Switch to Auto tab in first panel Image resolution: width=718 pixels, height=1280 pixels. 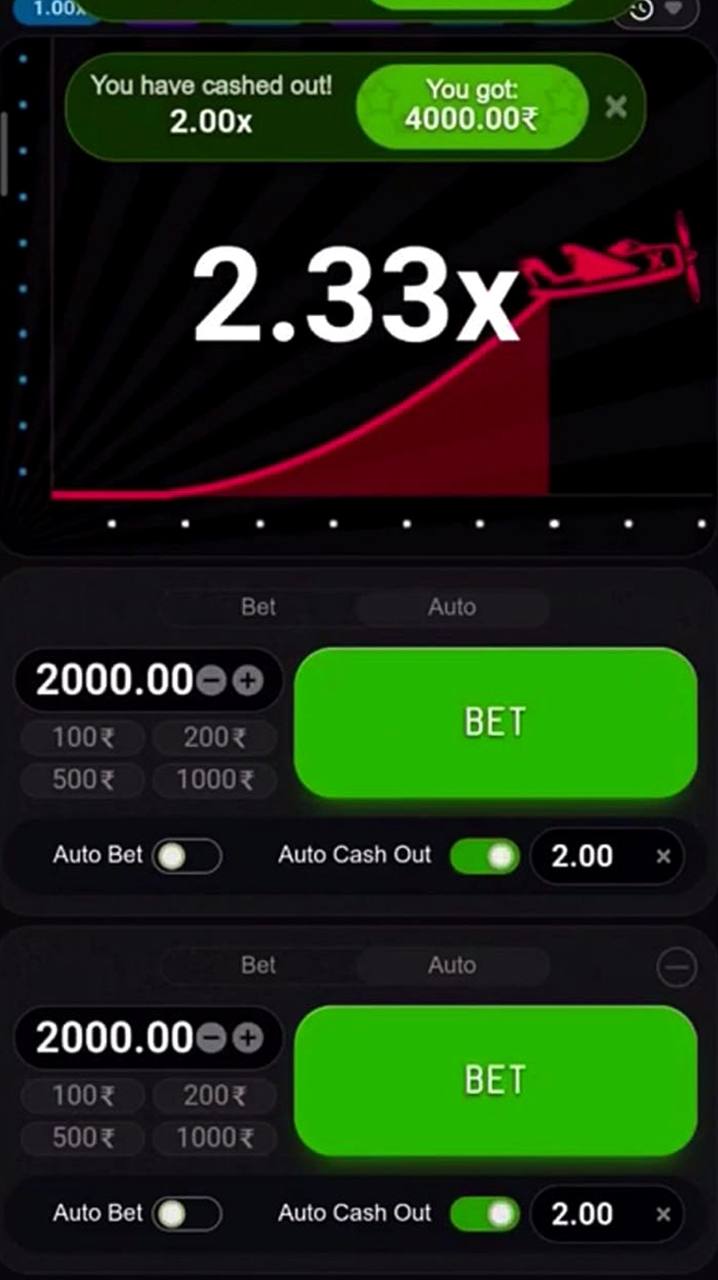coord(452,607)
